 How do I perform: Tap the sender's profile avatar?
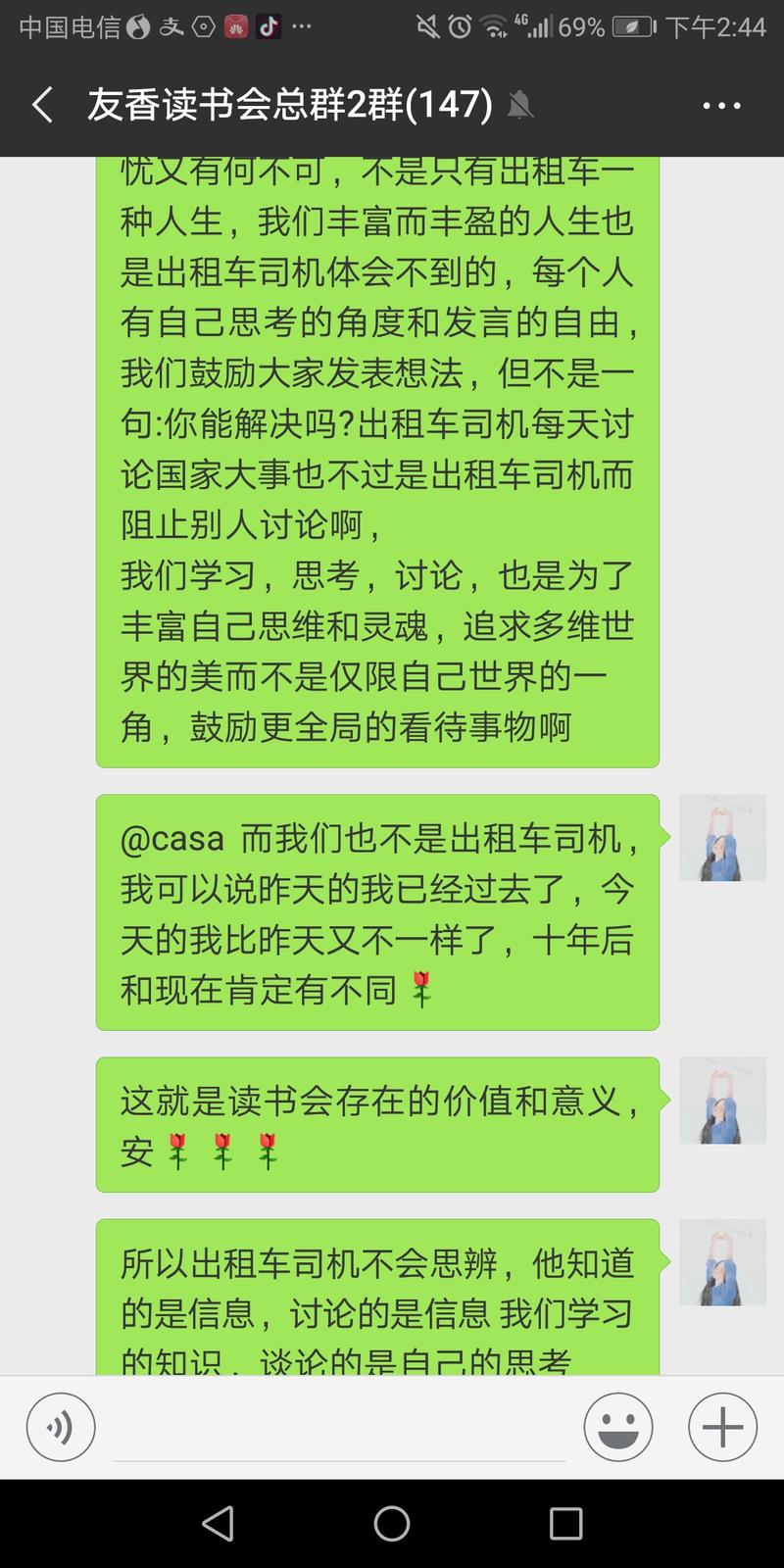tap(722, 837)
